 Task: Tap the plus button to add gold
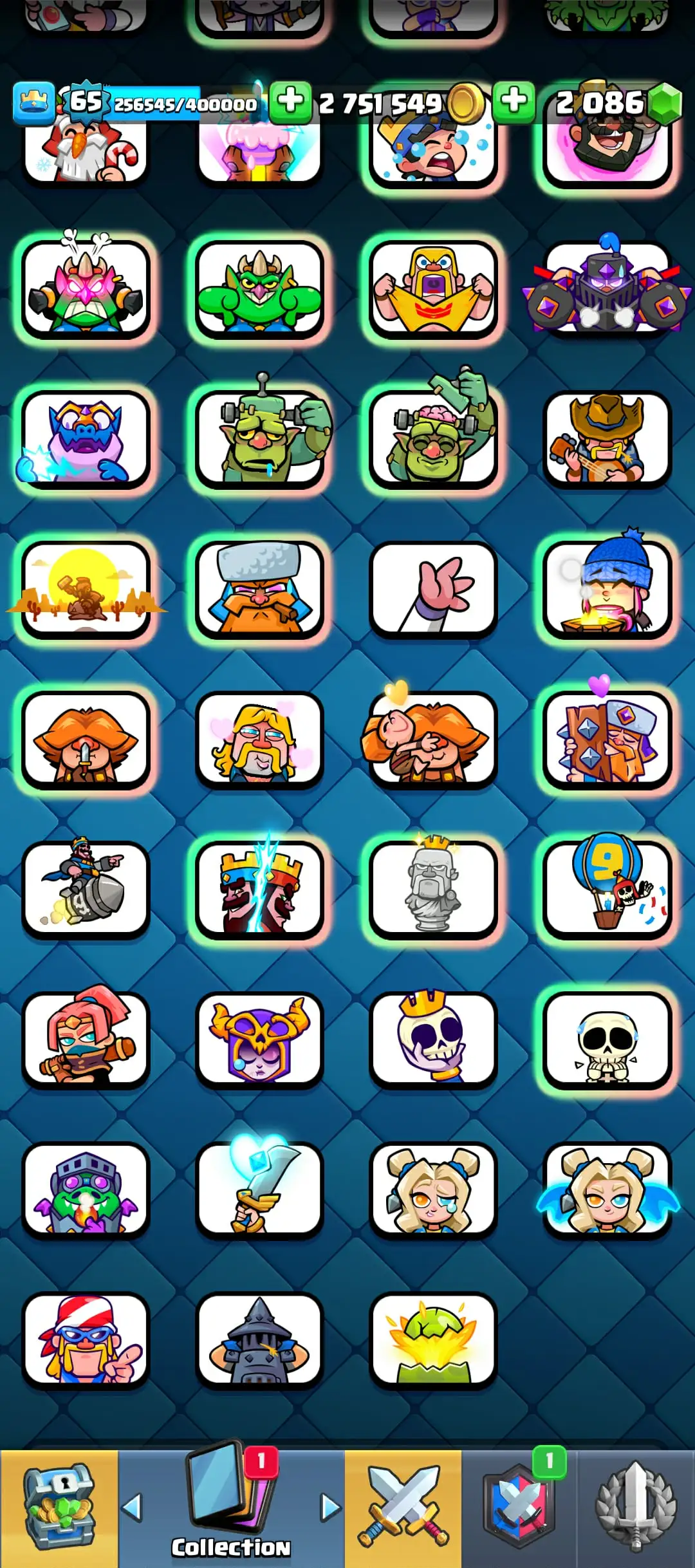pyautogui.click(x=290, y=102)
